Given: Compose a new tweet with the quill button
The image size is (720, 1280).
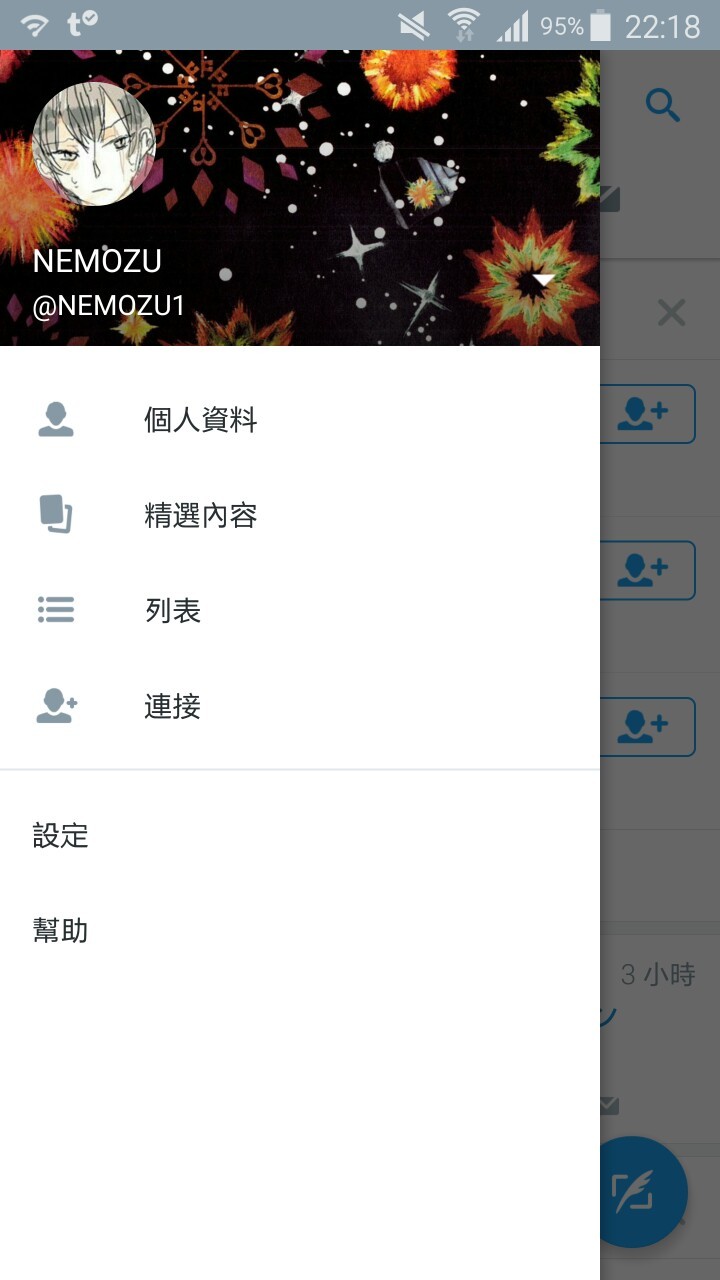Looking at the screenshot, I should (634, 1191).
